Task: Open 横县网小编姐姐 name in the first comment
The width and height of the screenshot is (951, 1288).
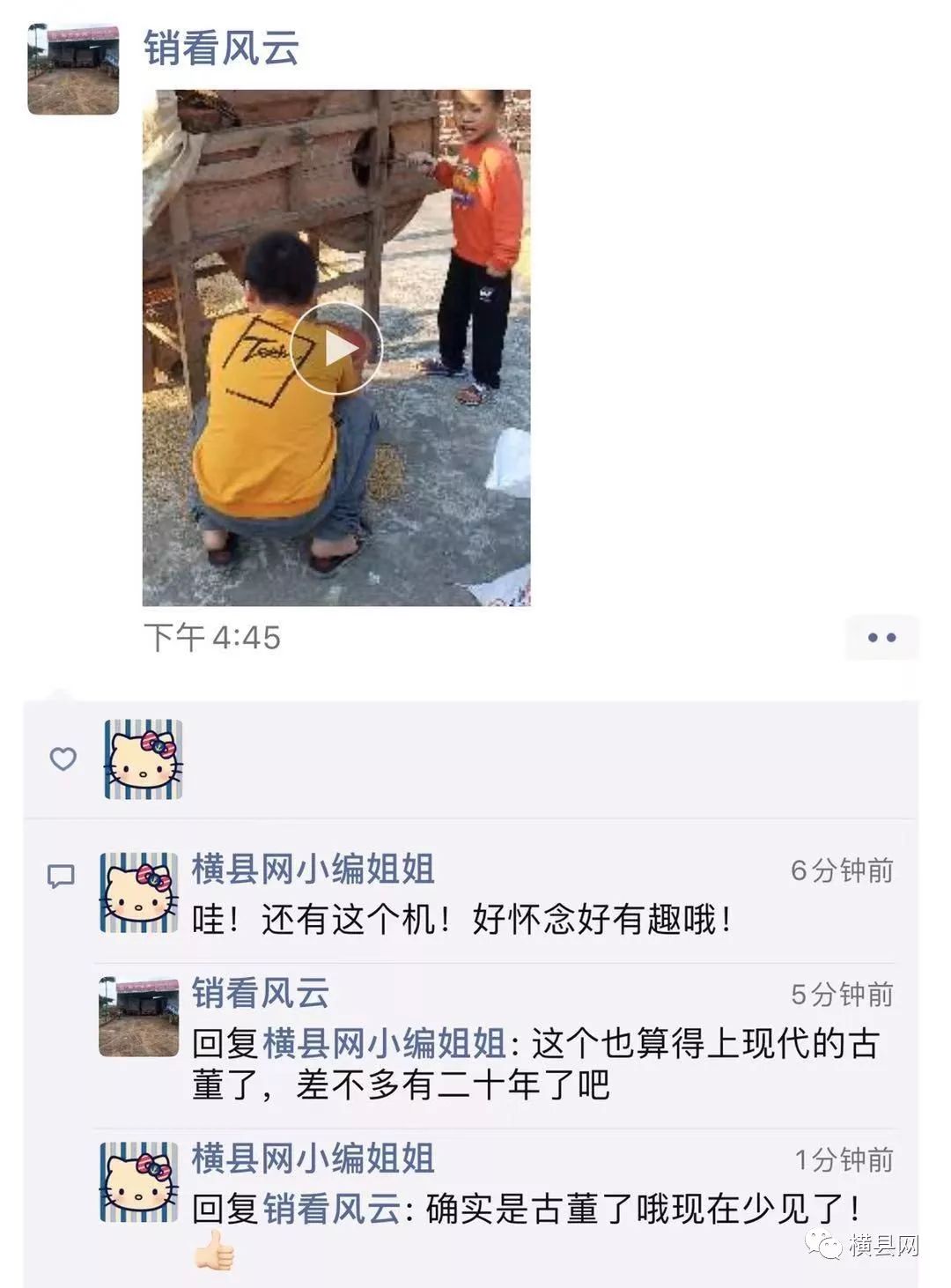Action: point(313,870)
